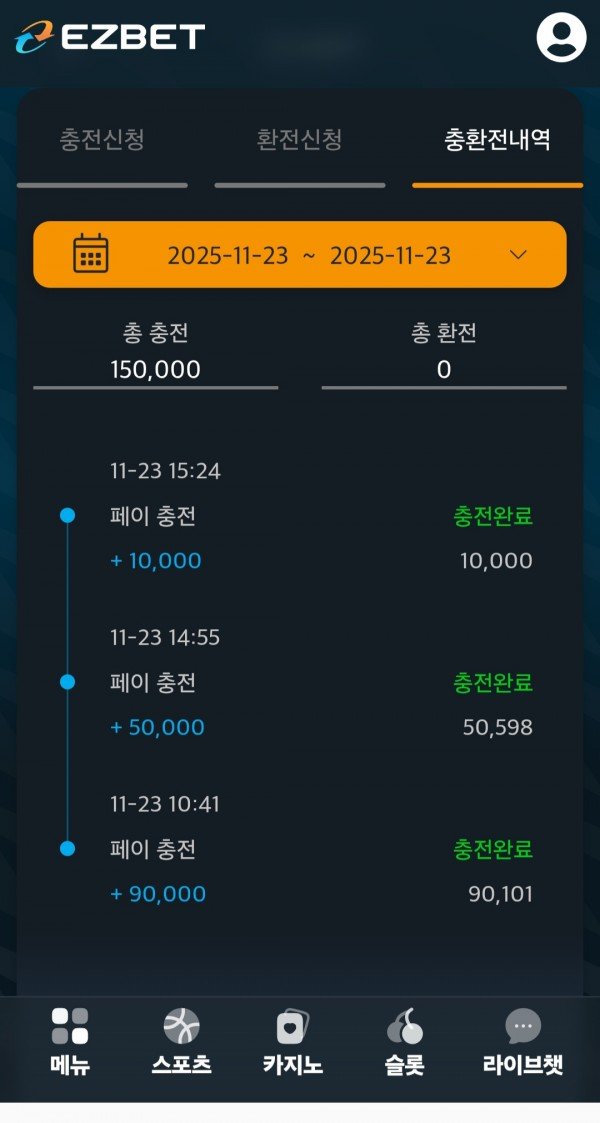The width and height of the screenshot is (600, 1123).
Task: Go to the 스포츠 section
Action: [182, 1042]
